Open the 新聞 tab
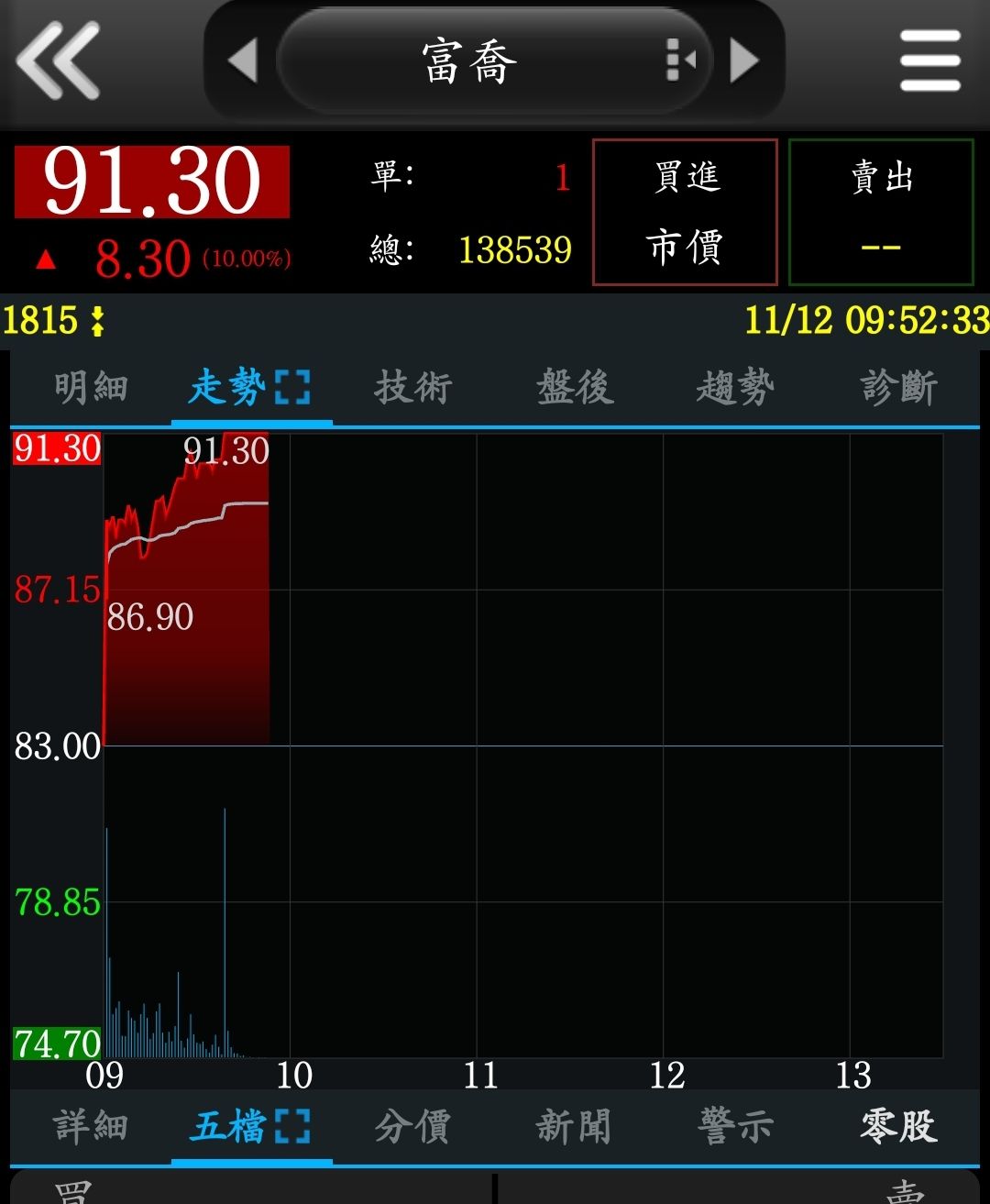This screenshot has width=990, height=1204. 574,1127
